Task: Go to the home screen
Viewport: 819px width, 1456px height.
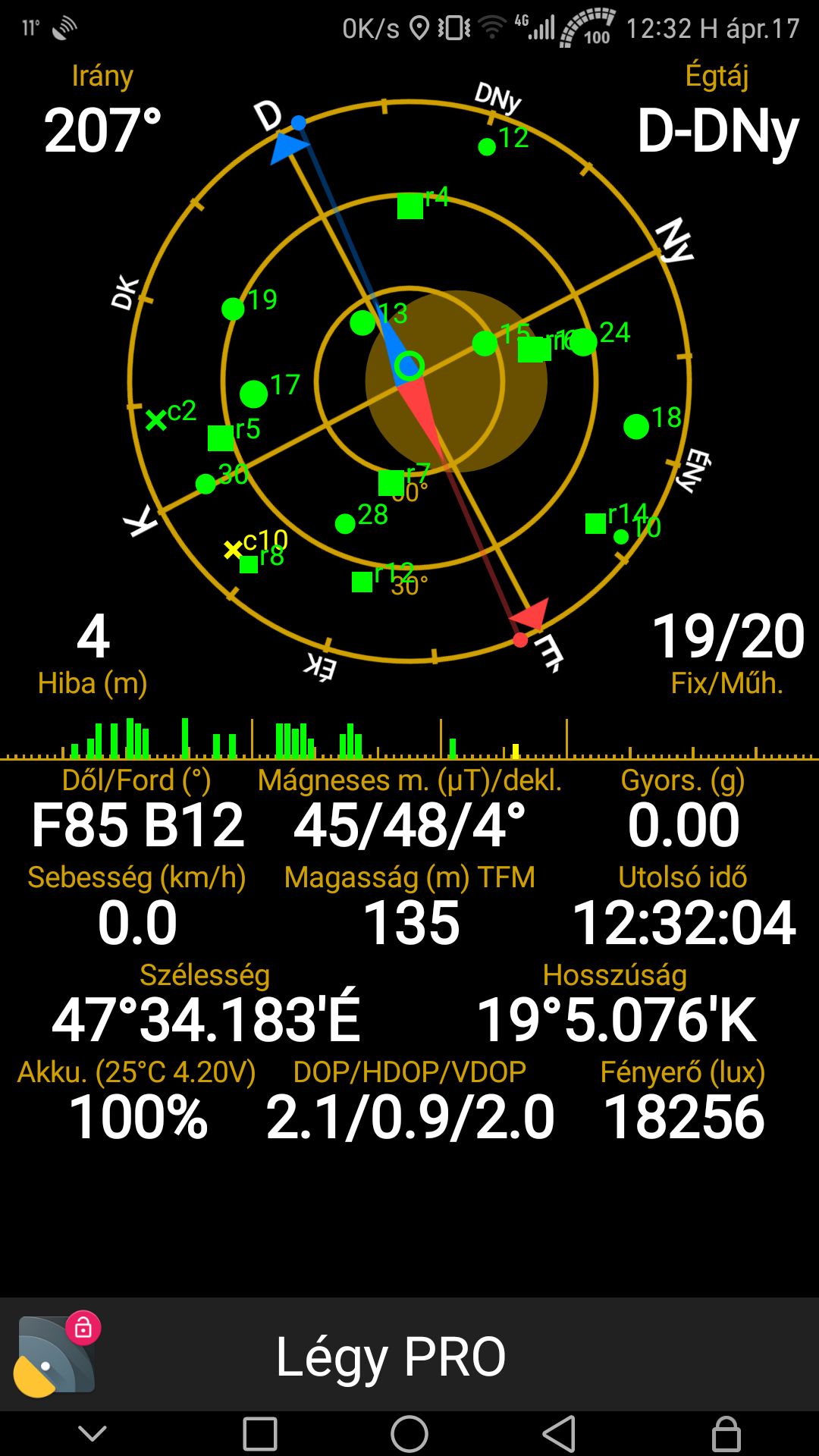Action: click(409, 1434)
